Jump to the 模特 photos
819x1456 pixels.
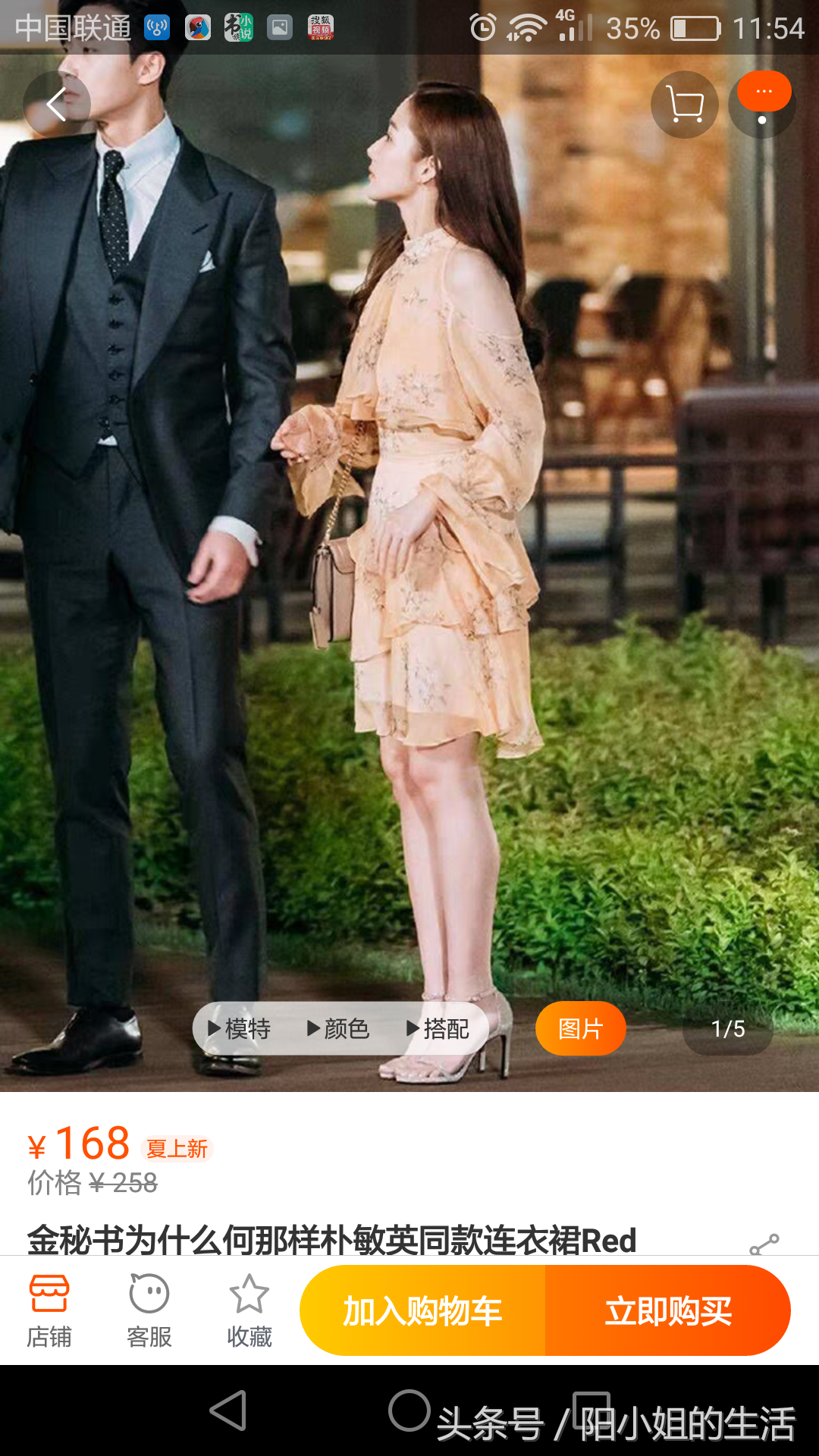click(x=240, y=1028)
